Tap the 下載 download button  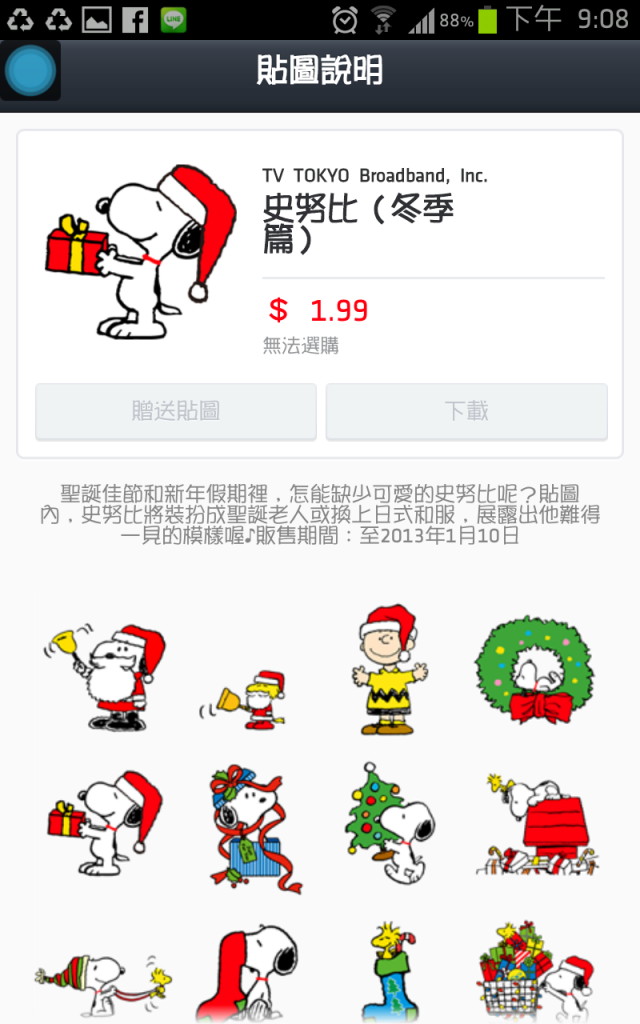pos(466,411)
